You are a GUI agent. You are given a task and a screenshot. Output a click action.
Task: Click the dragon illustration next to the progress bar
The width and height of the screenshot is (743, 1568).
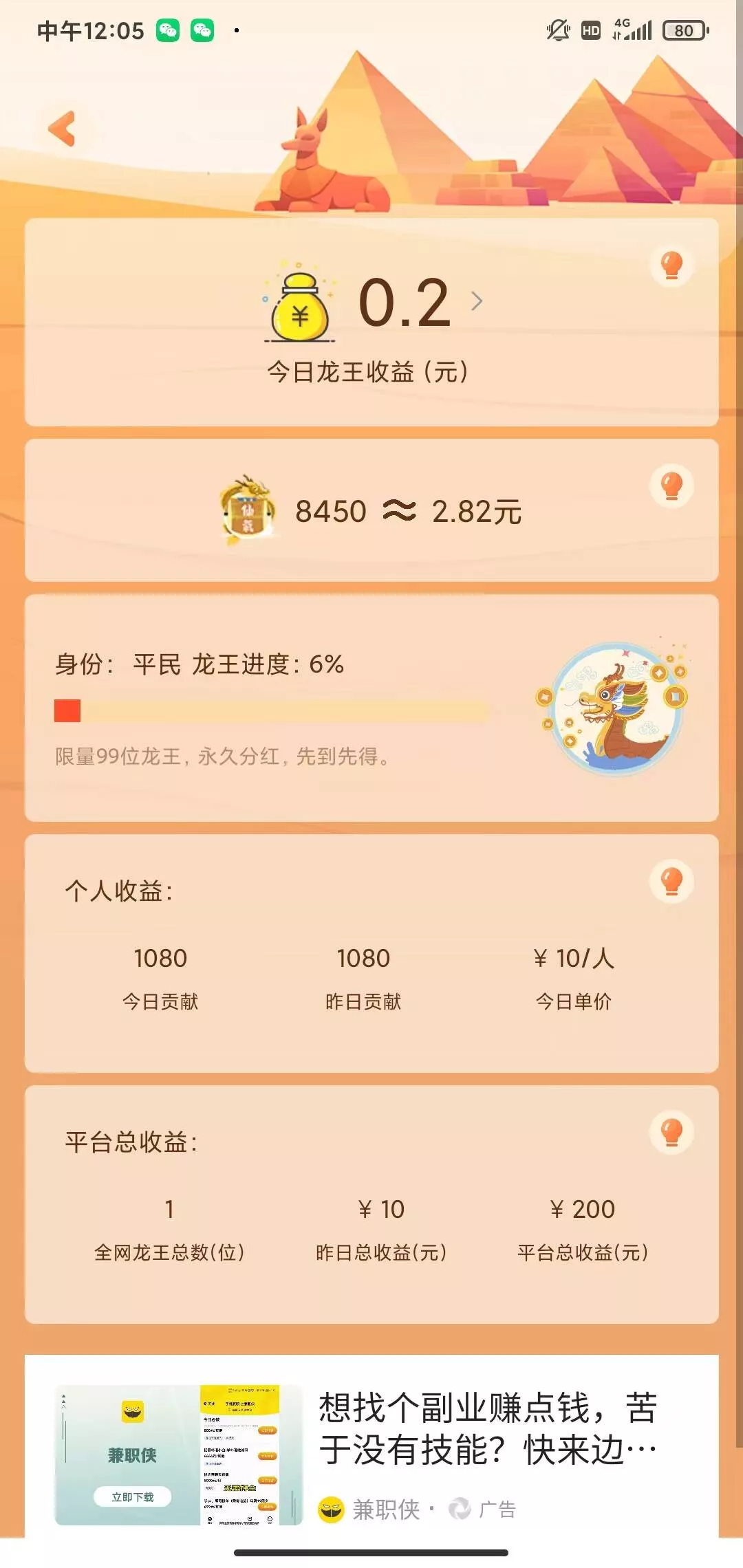pos(612,712)
